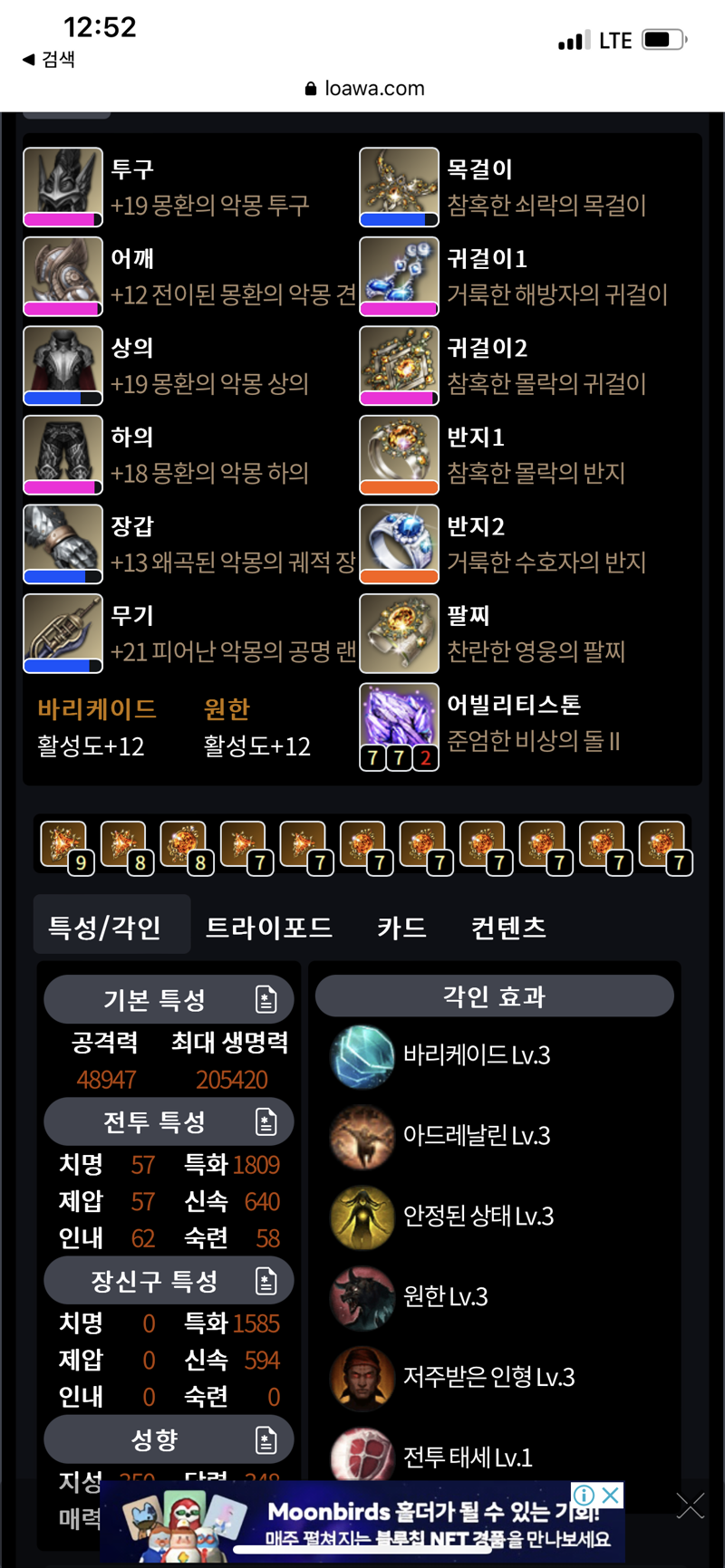Switch to the 트라이포드 tab
Screen dimensions: 725x1568
click(x=269, y=928)
